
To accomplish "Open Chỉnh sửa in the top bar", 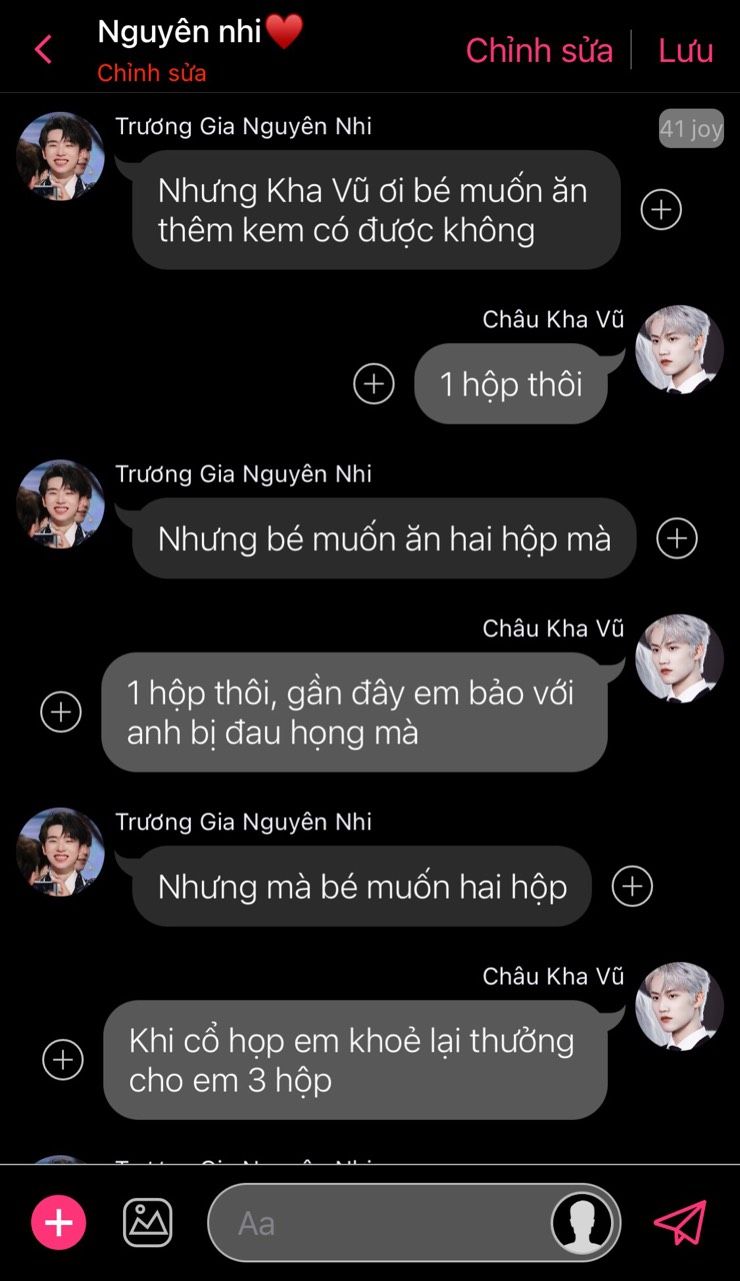I will coord(539,50).
